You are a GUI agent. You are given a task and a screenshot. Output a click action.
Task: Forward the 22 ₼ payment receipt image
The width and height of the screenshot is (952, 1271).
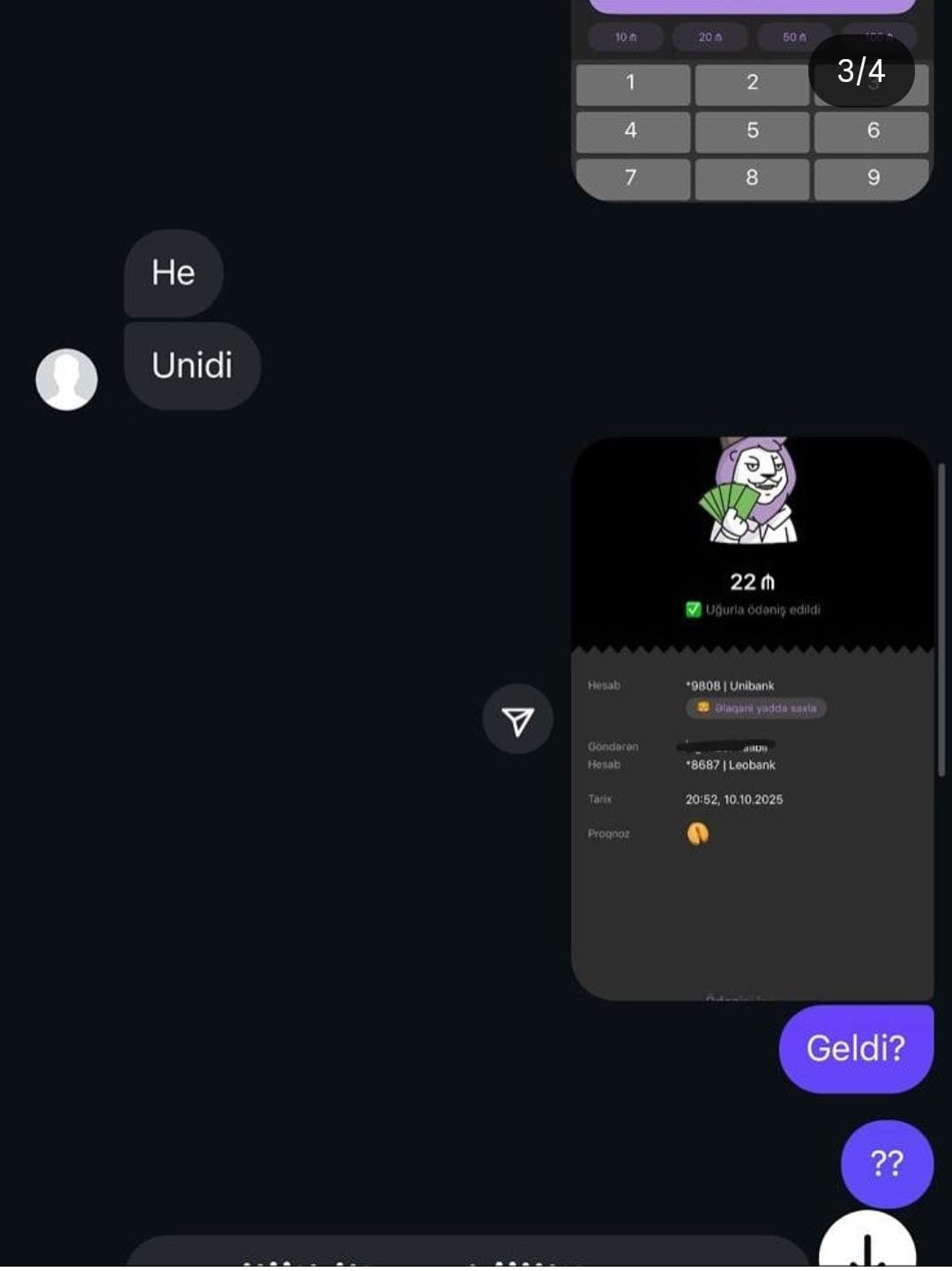[517, 719]
